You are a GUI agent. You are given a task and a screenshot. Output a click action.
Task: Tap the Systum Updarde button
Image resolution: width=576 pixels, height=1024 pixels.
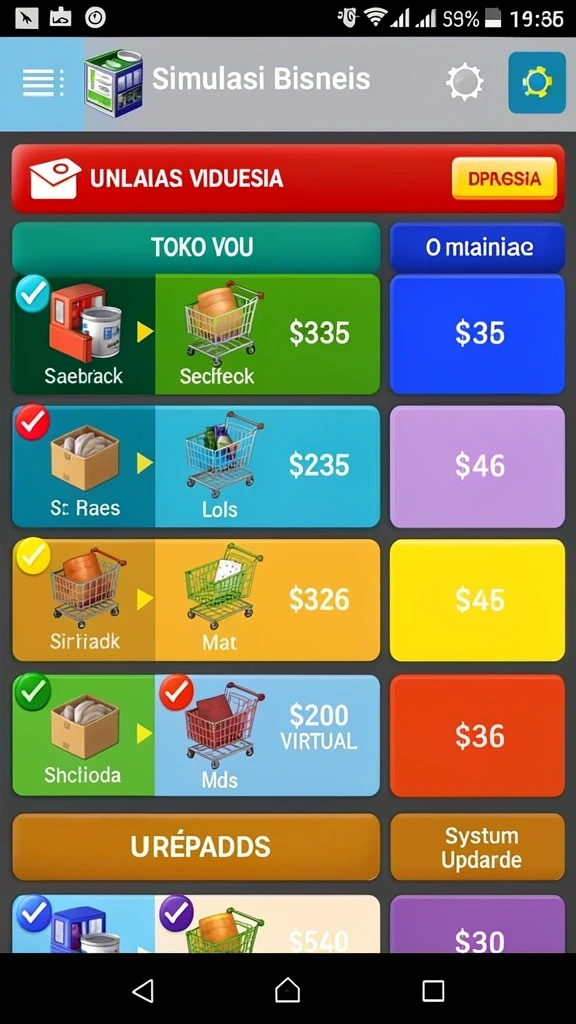(x=477, y=847)
